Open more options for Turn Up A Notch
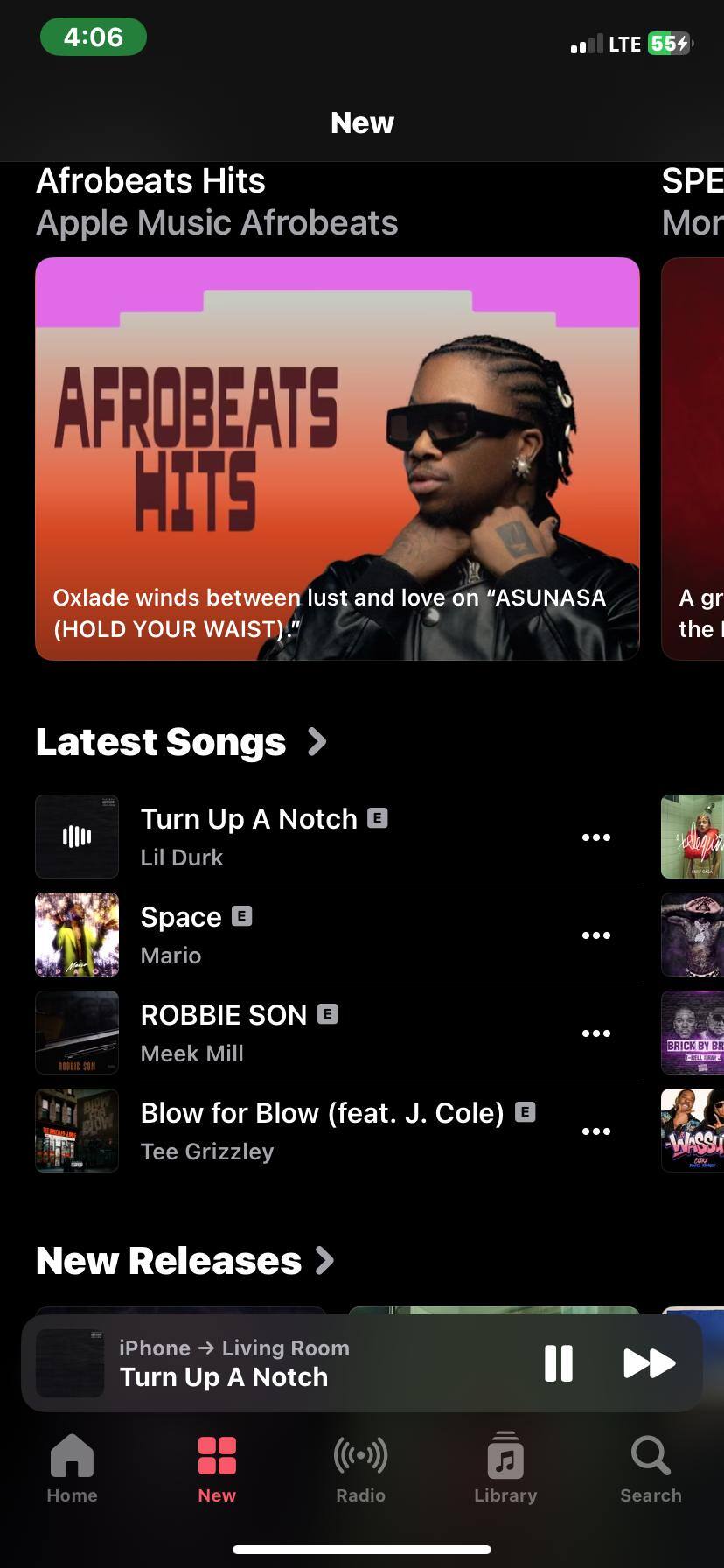This screenshot has width=724, height=1568. 595,837
